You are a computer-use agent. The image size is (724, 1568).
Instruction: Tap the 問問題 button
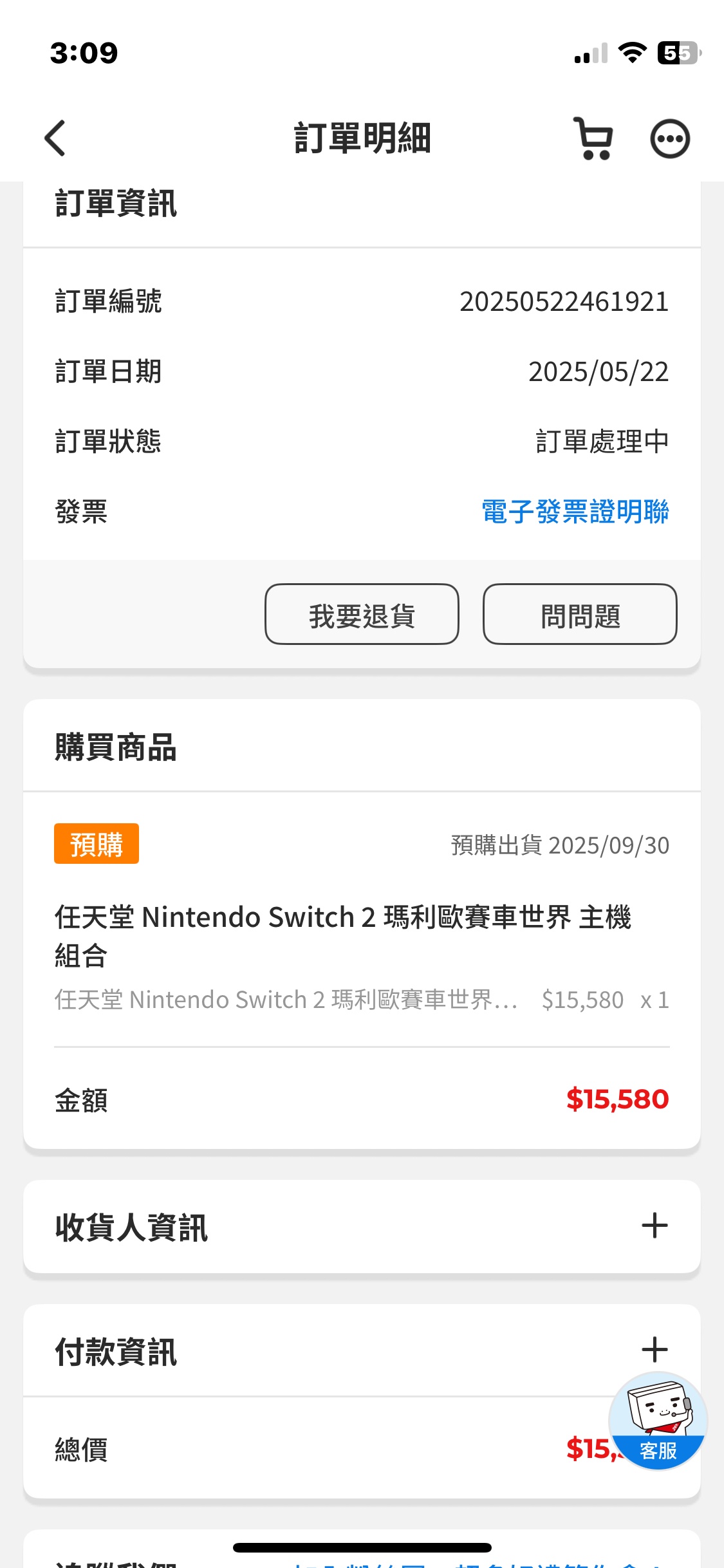(580, 614)
